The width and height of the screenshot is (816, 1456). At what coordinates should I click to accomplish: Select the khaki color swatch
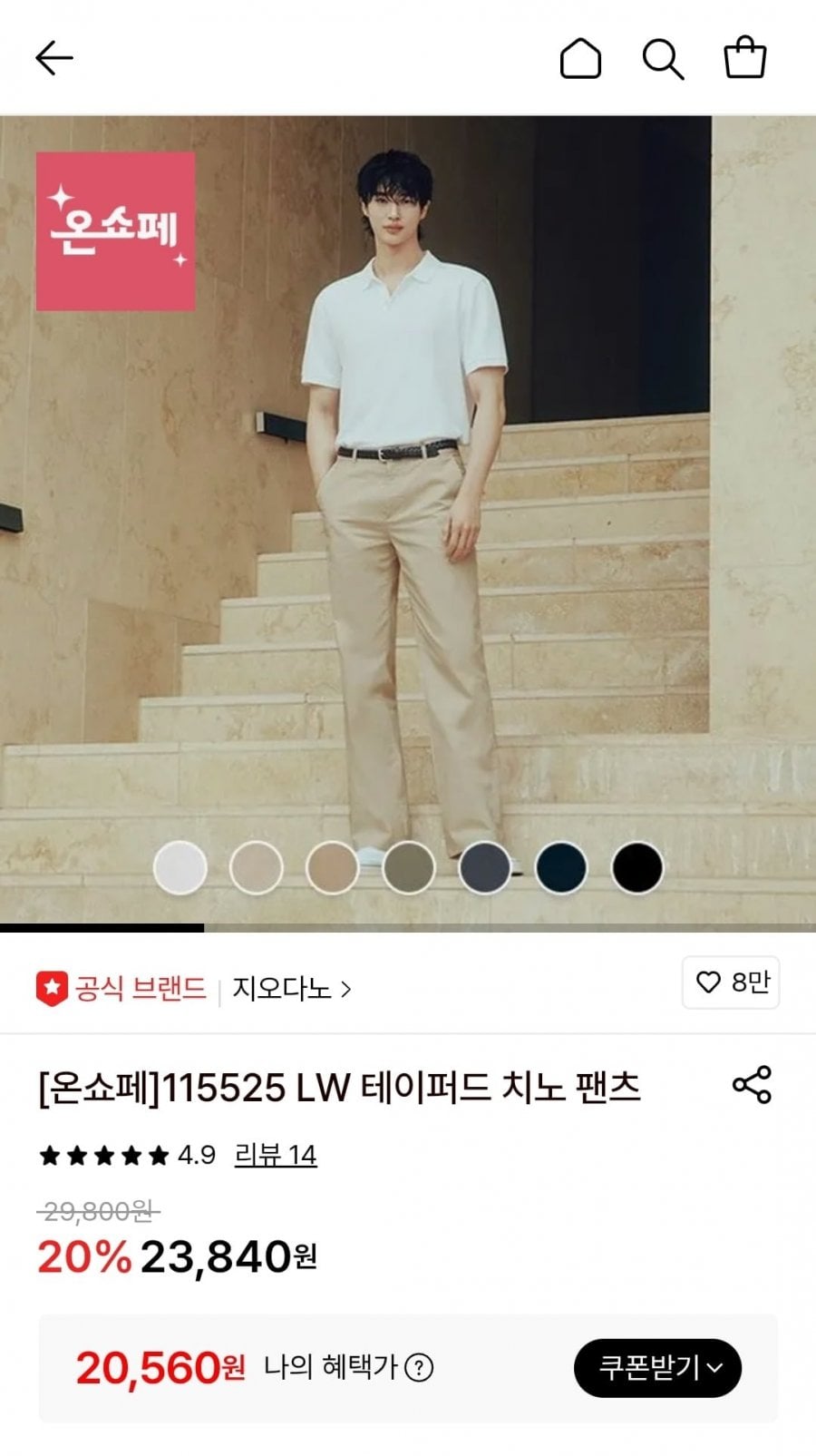pos(409,868)
